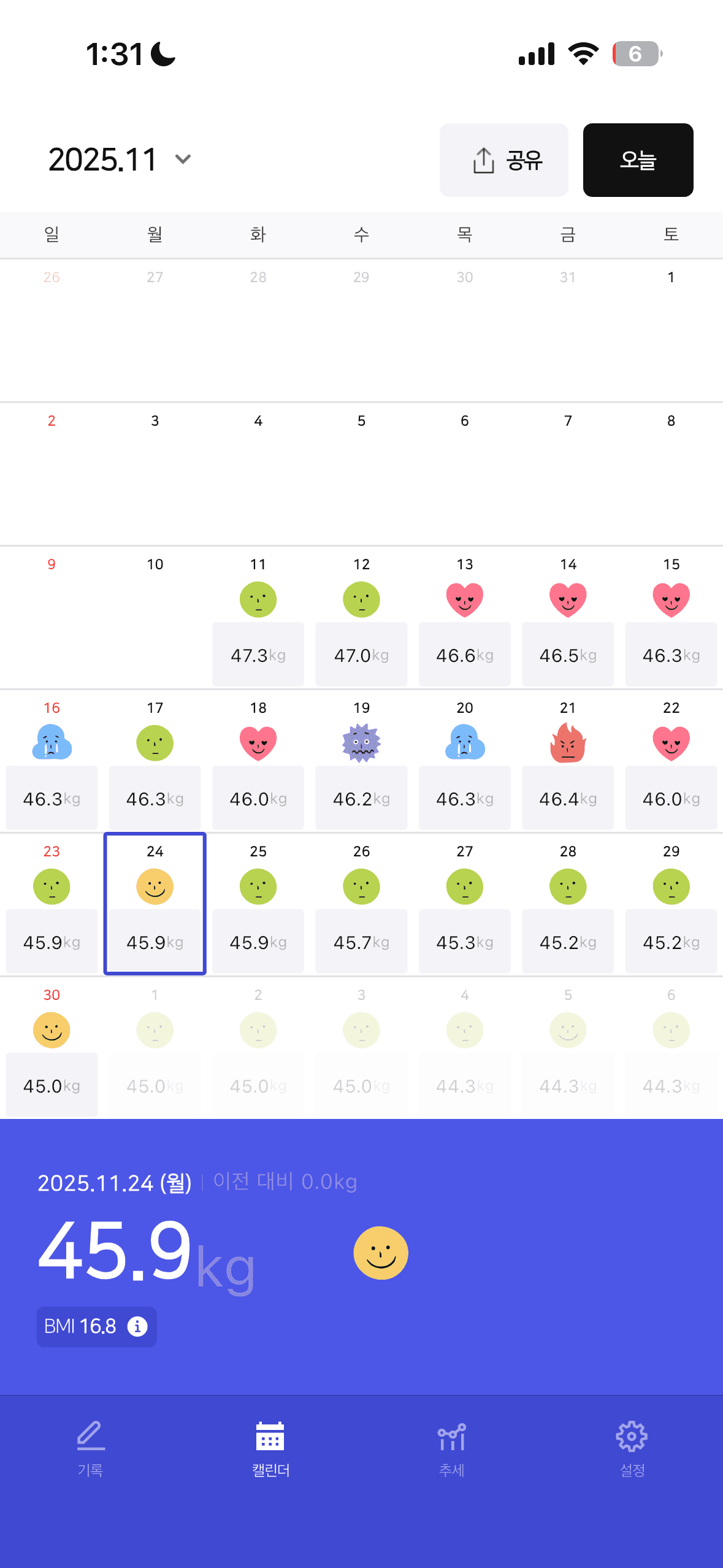Open the 설정 settings tab
Viewport: 723px width, 1568px height.
tap(632, 1448)
